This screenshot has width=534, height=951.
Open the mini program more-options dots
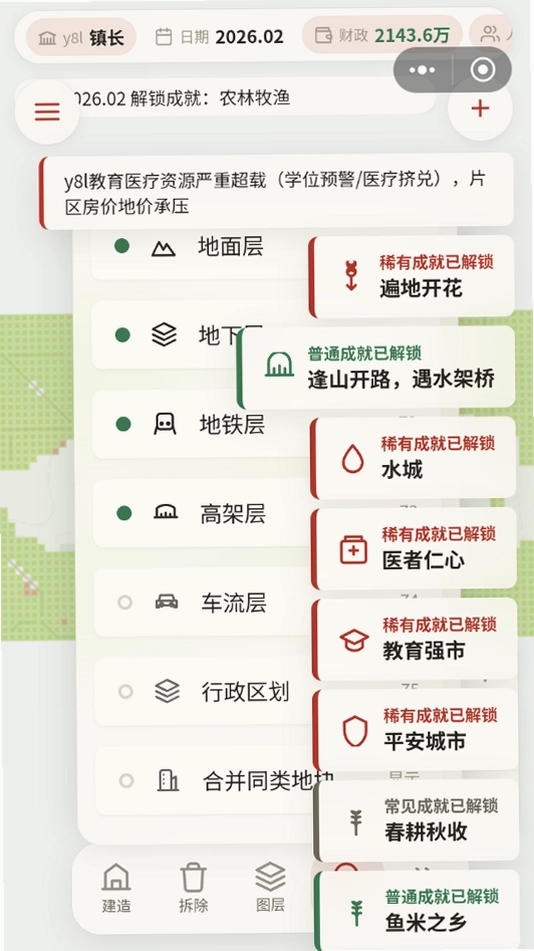point(423,70)
